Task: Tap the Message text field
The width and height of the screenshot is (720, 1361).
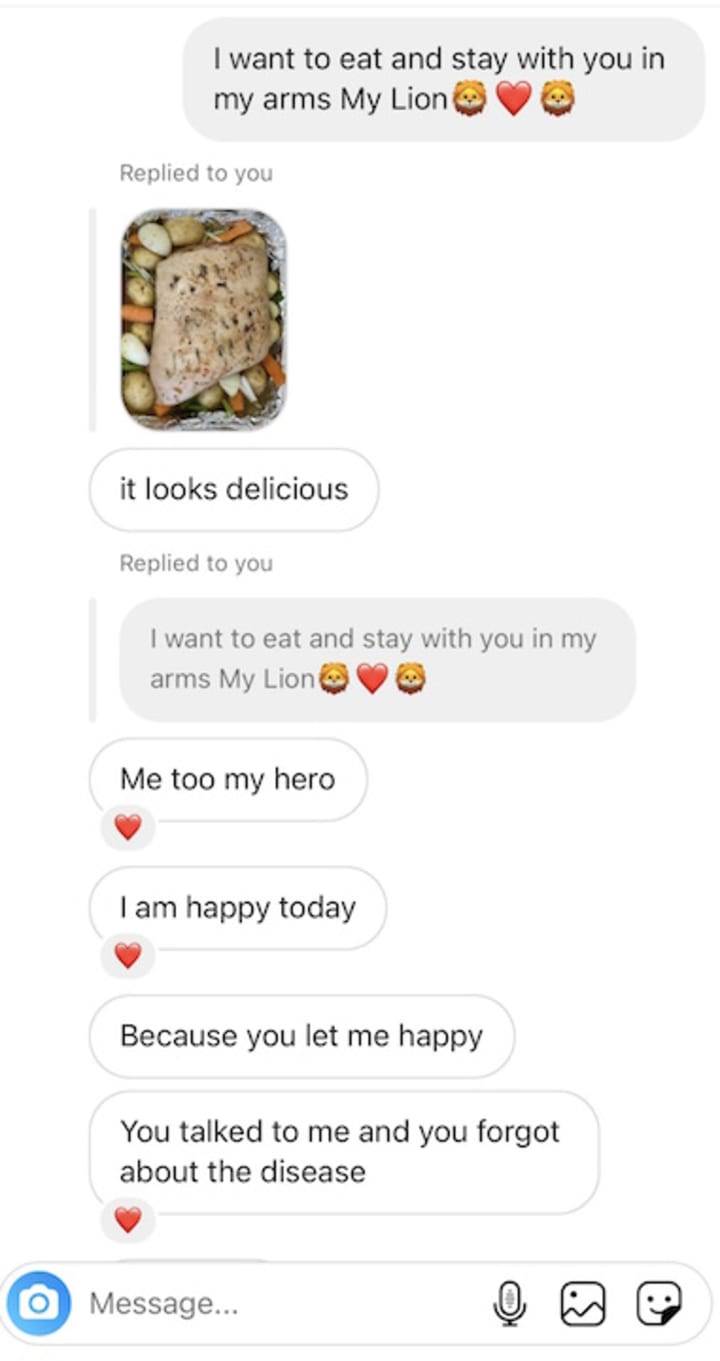Action: (280, 1303)
